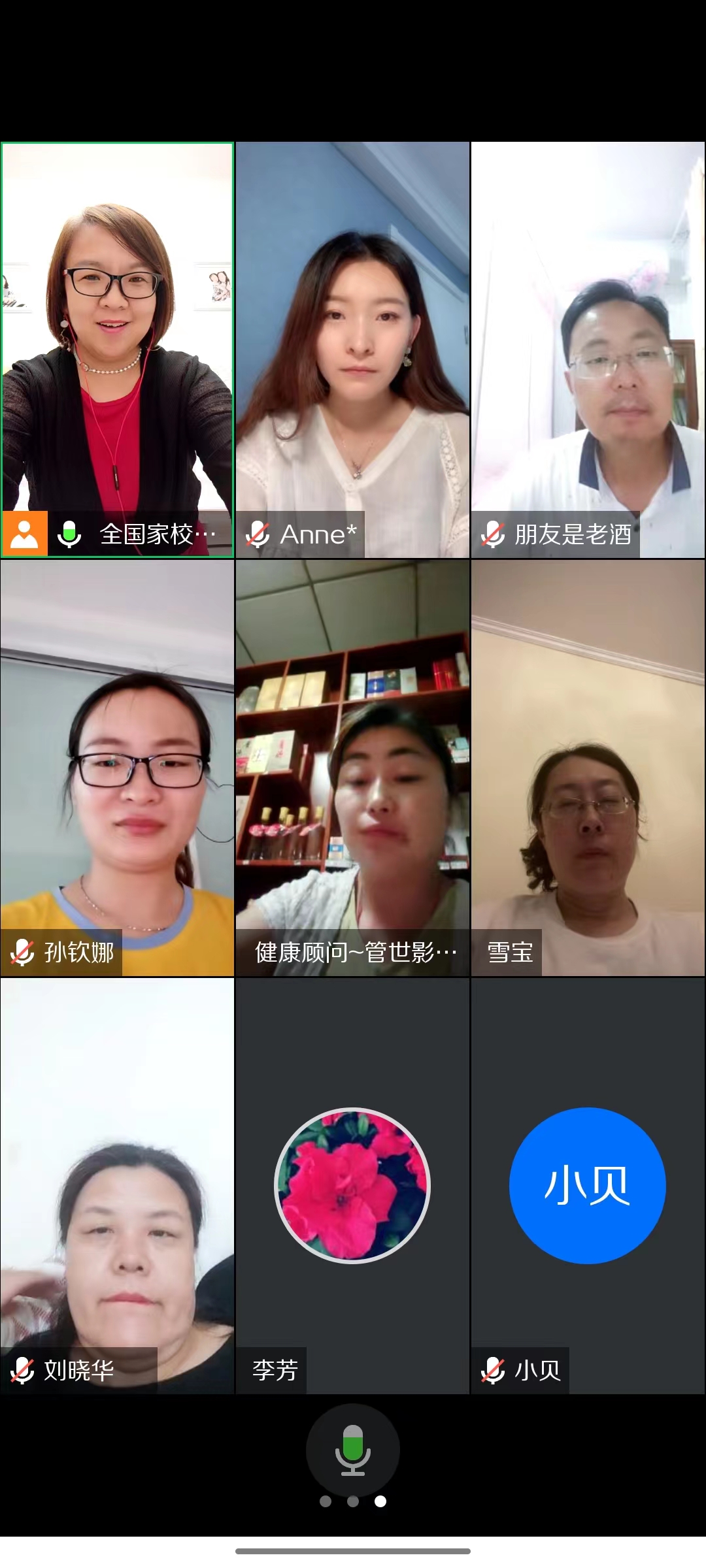Image resolution: width=706 pixels, height=1568 pixels.
Task: Select the name label 李芳
Action: tap(275, 1371)
